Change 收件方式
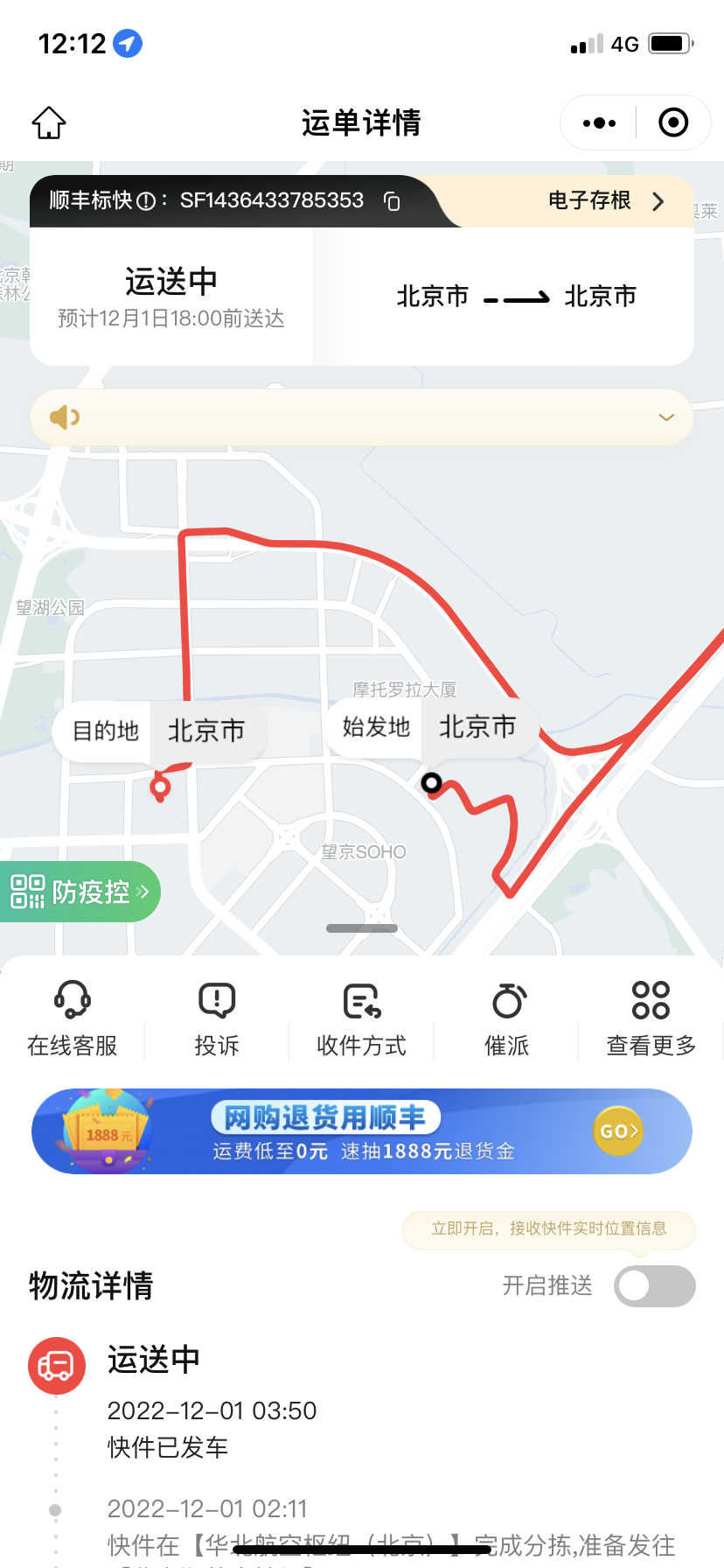This screenshot has height=1568, width=724. (x=361, y=1019)
